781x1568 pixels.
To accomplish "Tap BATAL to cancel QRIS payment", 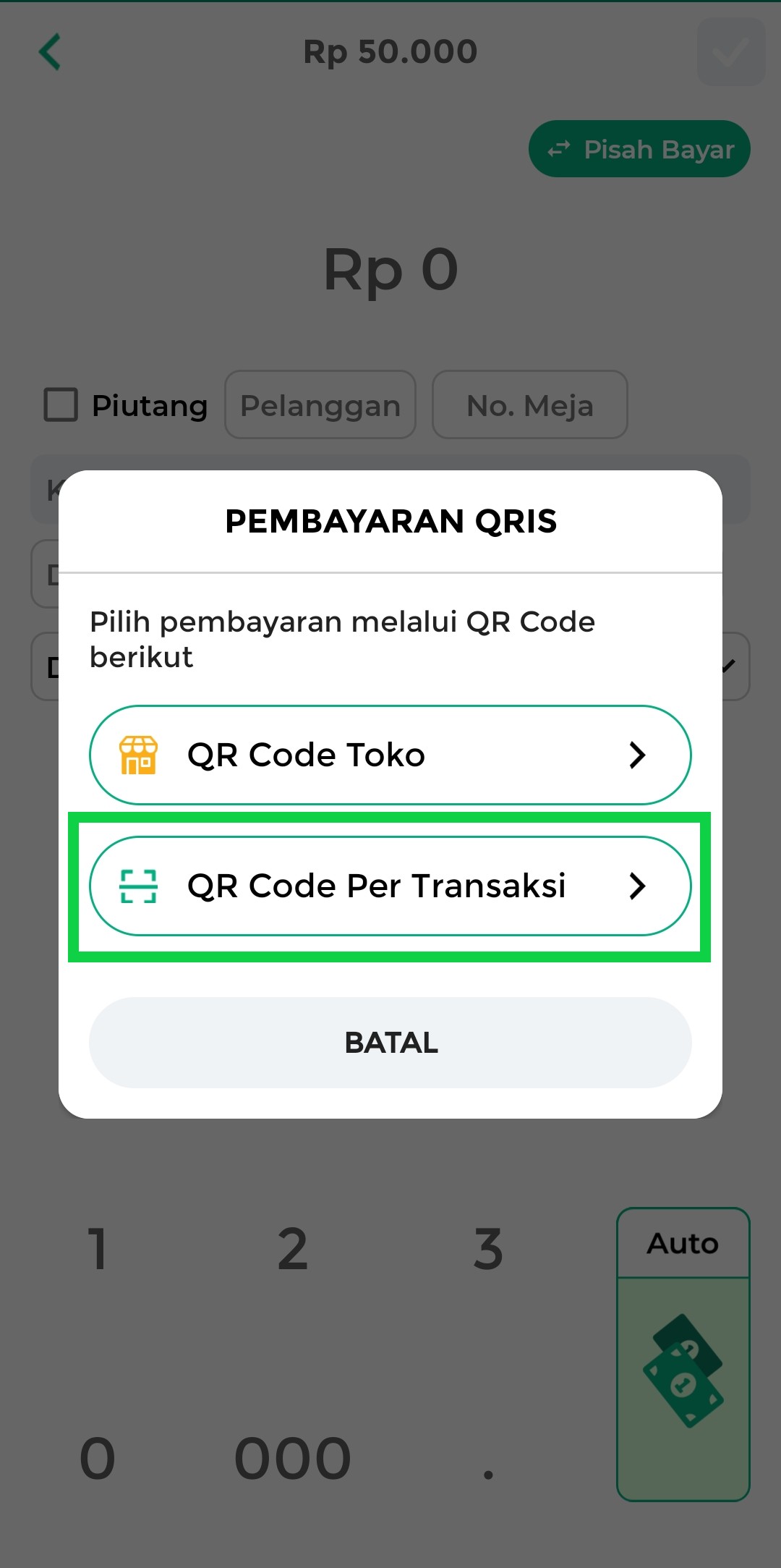I will [390, 1043].
